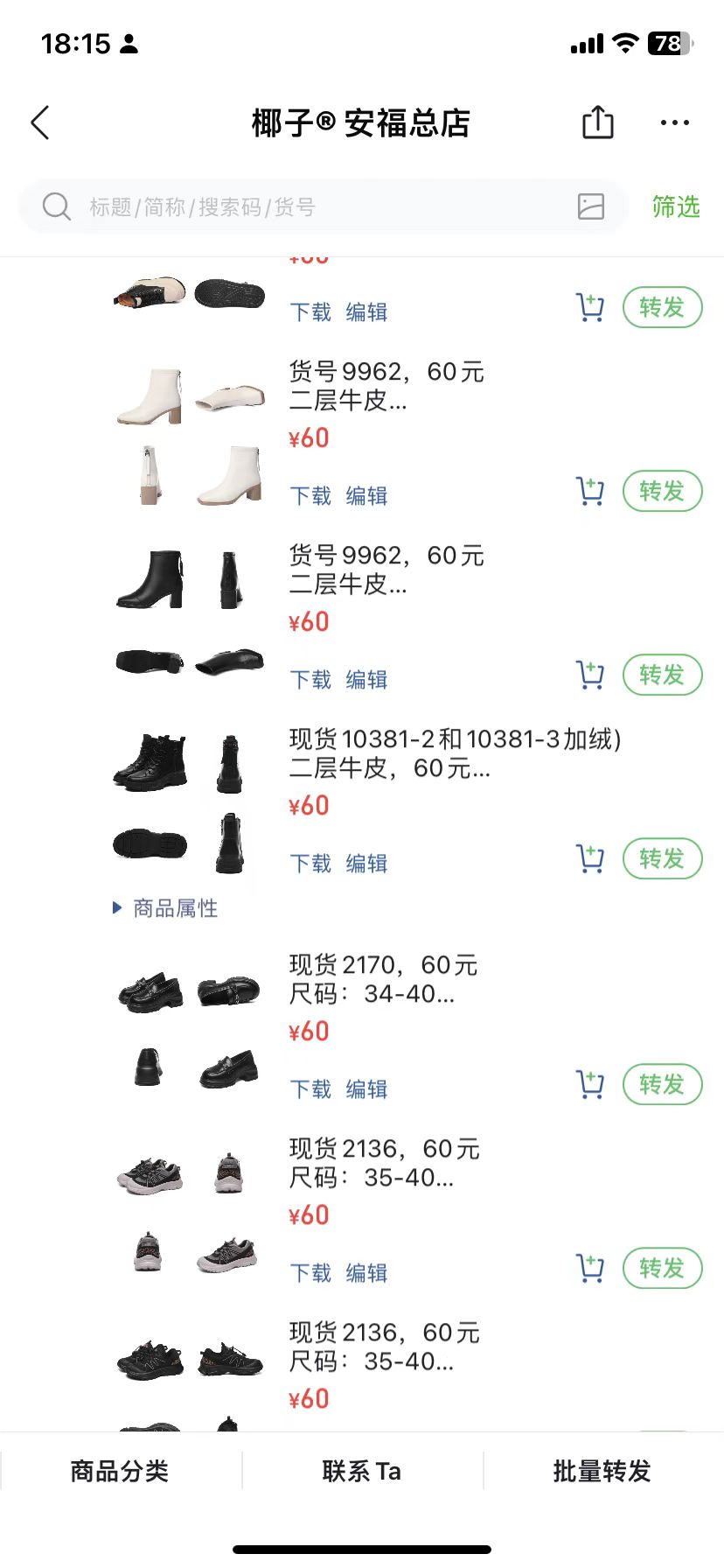Screen dimensions: 724x1568
Task: Add the 现货 2170 loafers to cart
Action: 590,1085
